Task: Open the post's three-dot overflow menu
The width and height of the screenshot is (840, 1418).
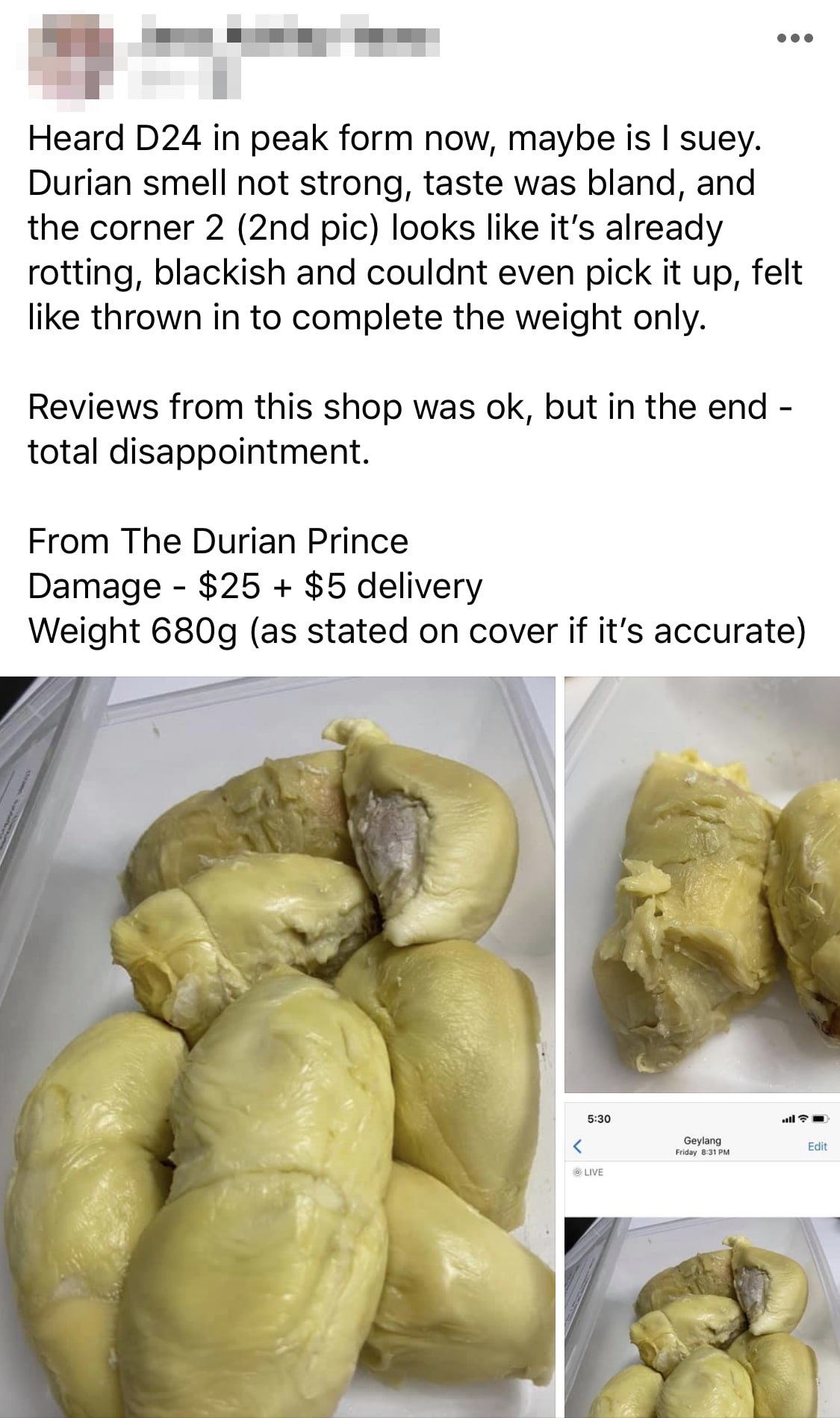Action: coord(794,39)
